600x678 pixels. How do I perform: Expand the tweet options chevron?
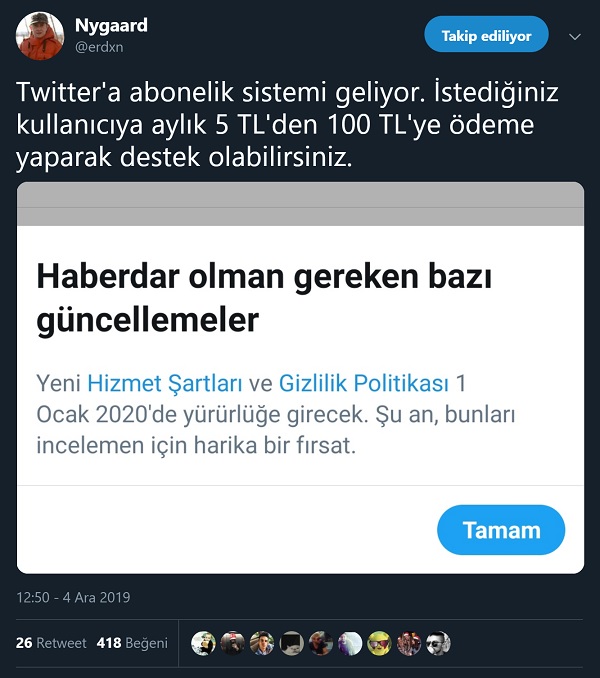coord(574,37)
